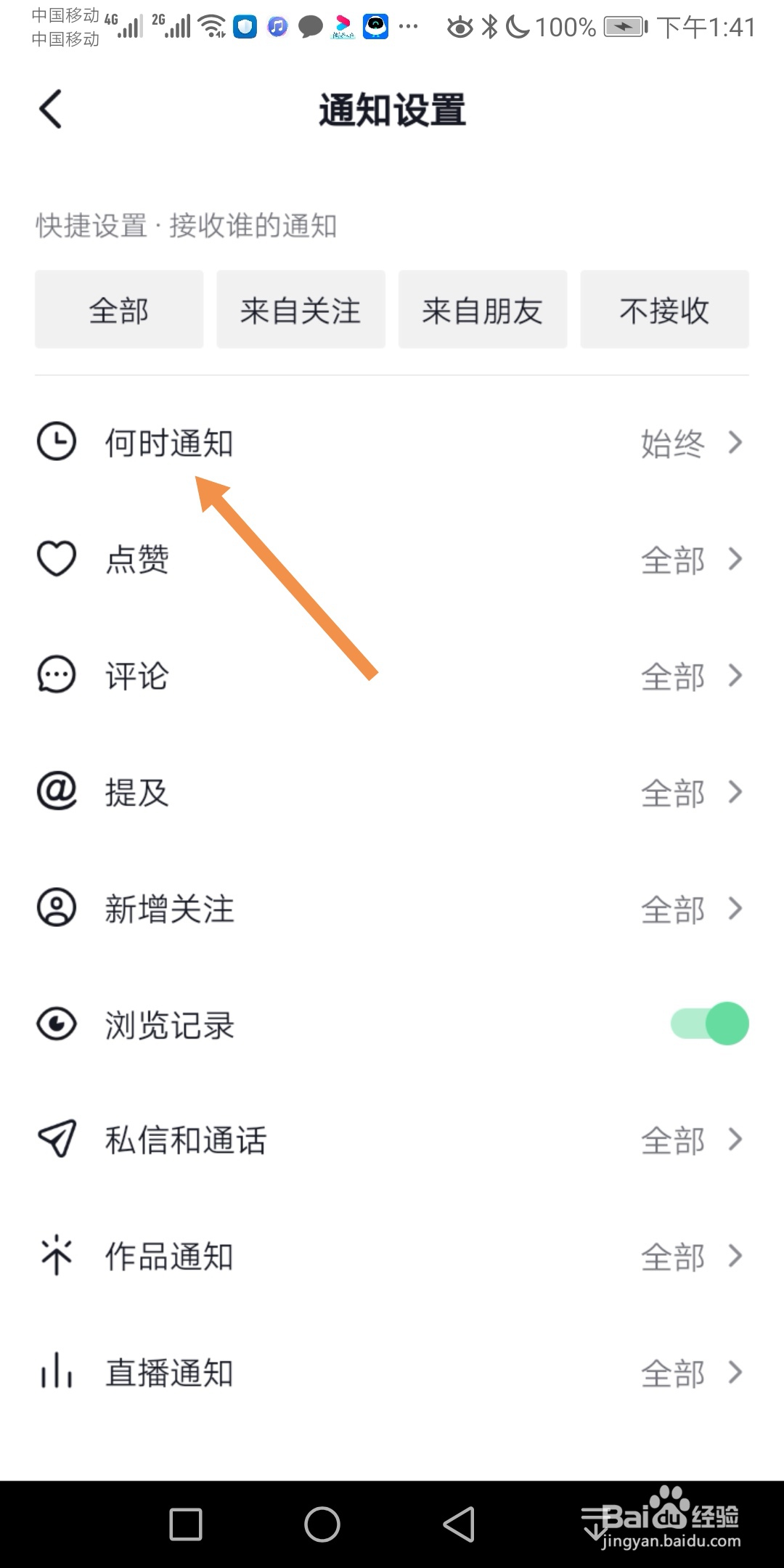Go back using the top-left arrow
Viewport: 784px width, 1568px height.
(x=49, y=109)
